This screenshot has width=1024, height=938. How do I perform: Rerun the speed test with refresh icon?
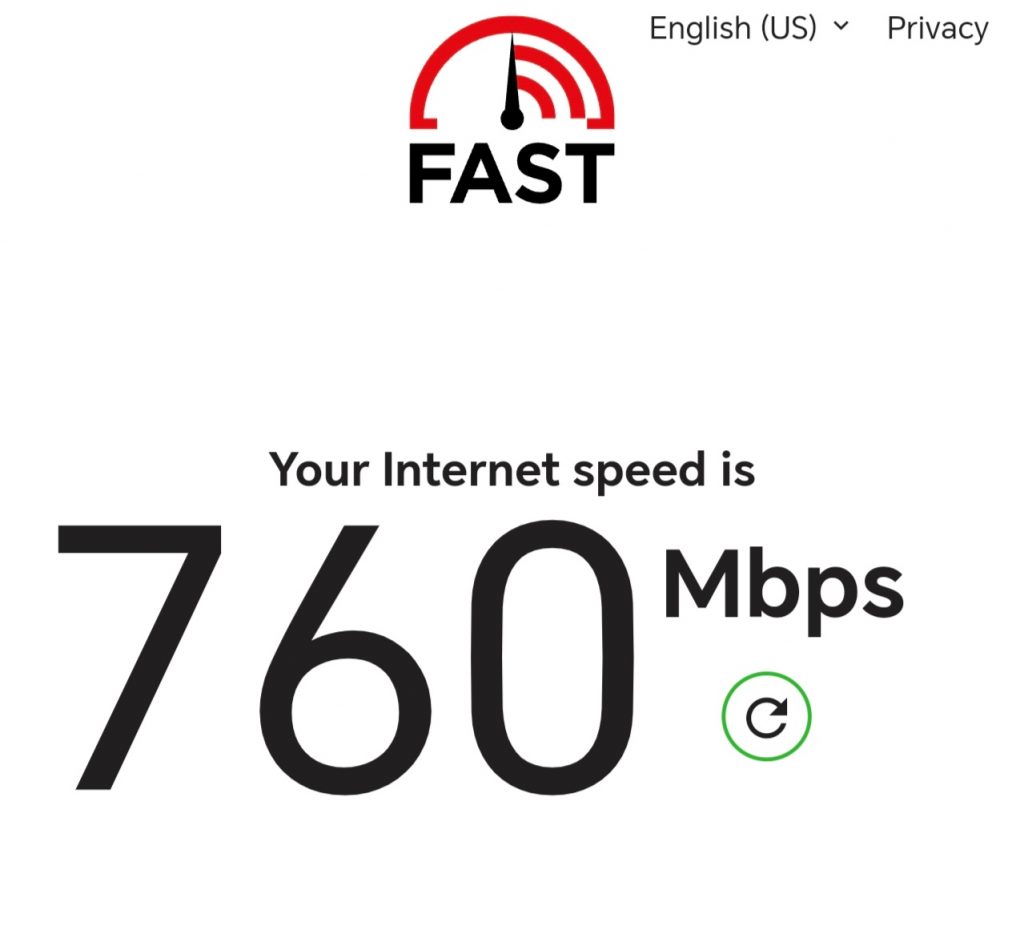(766, 716)
